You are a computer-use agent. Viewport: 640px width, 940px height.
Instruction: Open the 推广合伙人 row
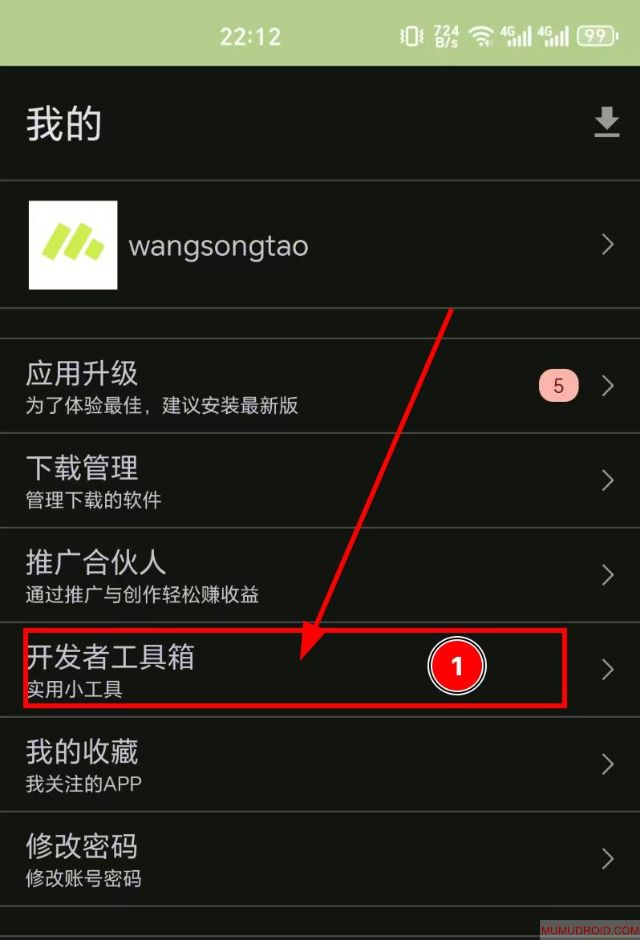(320, 575)
